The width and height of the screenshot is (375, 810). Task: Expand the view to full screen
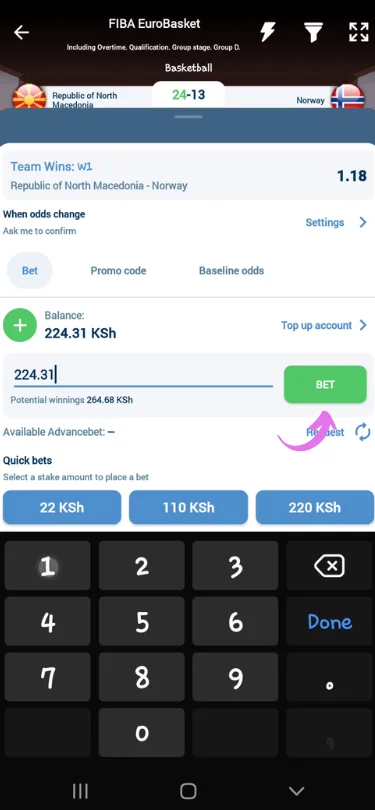(x=358, y=32)
